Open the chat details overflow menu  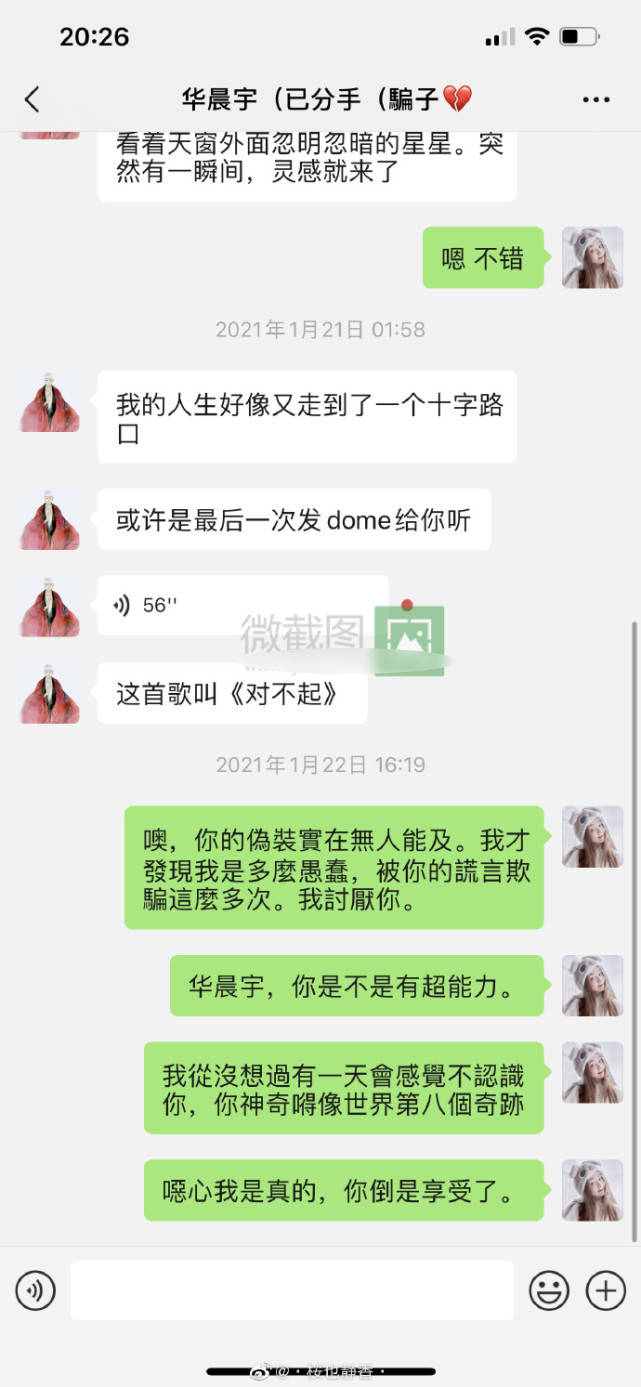click(596, 99)
